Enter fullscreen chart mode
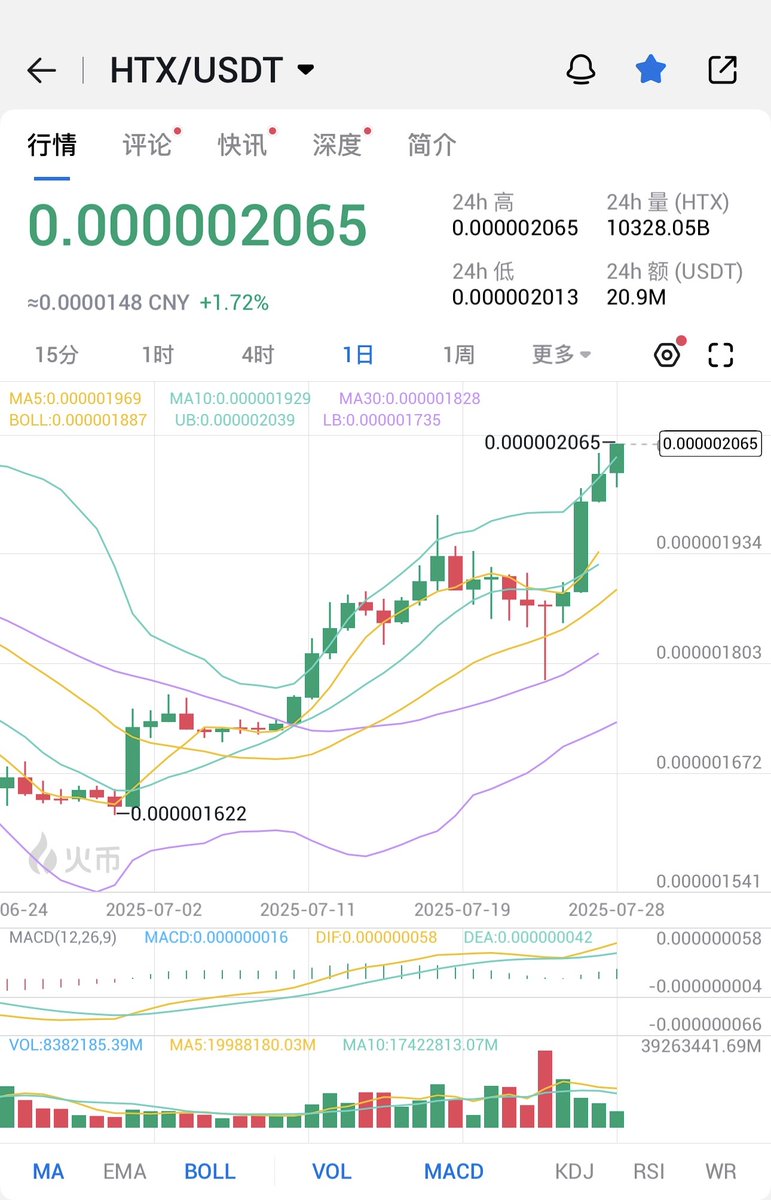 point(721,354)
